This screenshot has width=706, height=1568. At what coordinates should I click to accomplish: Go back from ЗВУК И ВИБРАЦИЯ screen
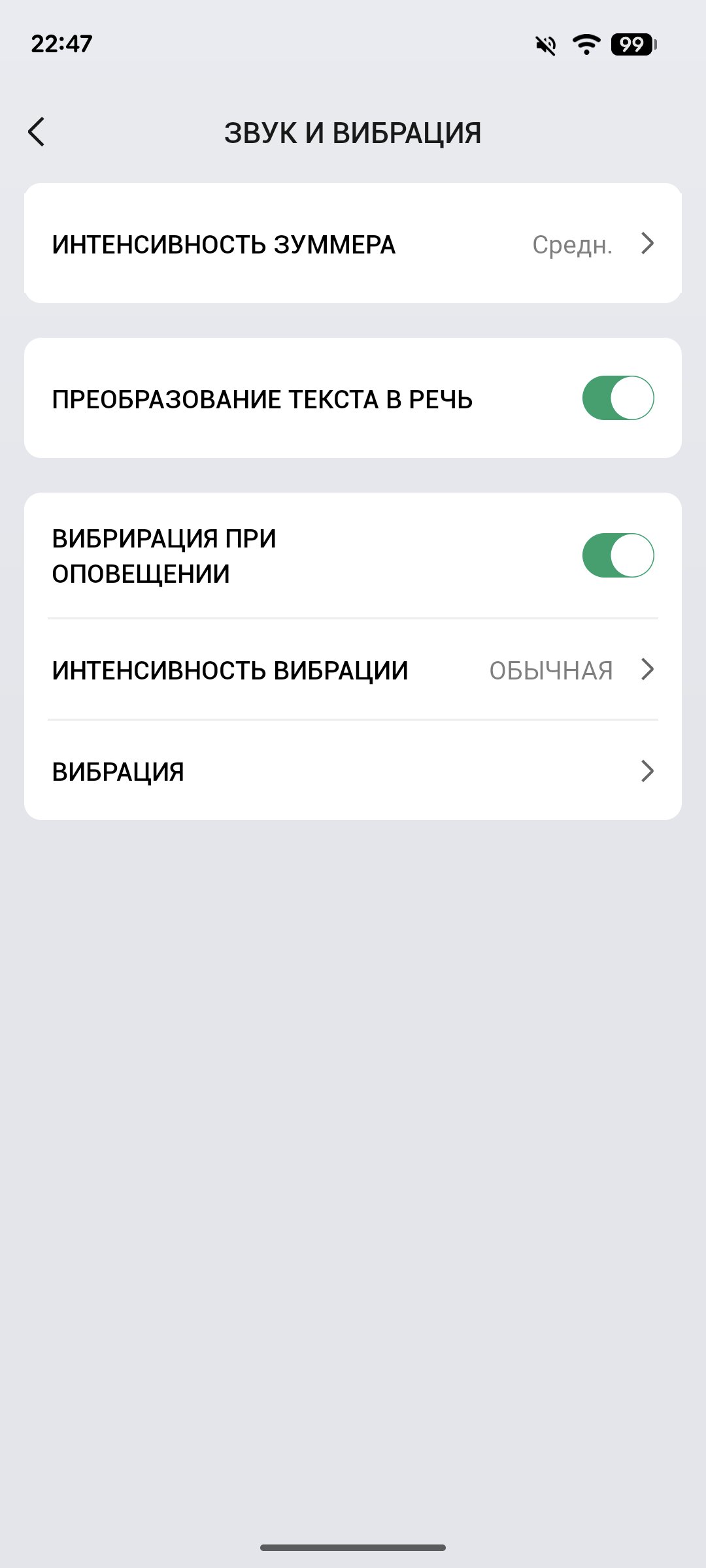coord(37,132)
